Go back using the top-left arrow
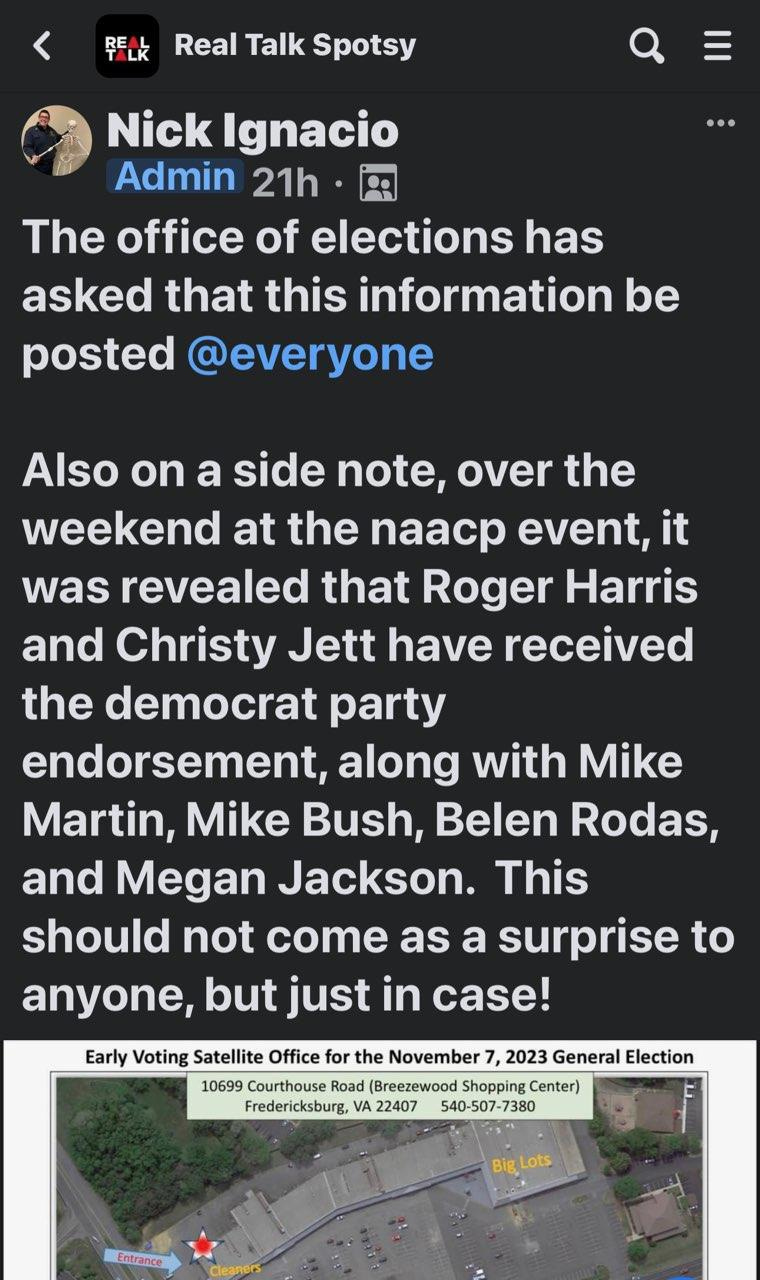 coord(42,45)
